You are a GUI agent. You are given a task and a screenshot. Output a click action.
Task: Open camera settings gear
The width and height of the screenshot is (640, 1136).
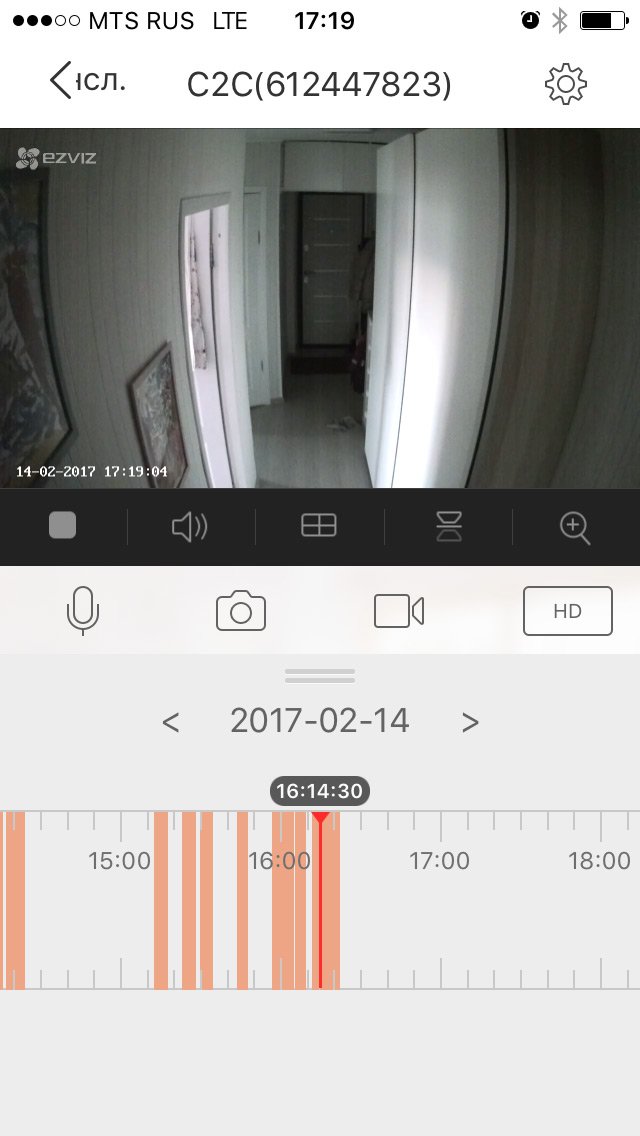coord(565,84)
